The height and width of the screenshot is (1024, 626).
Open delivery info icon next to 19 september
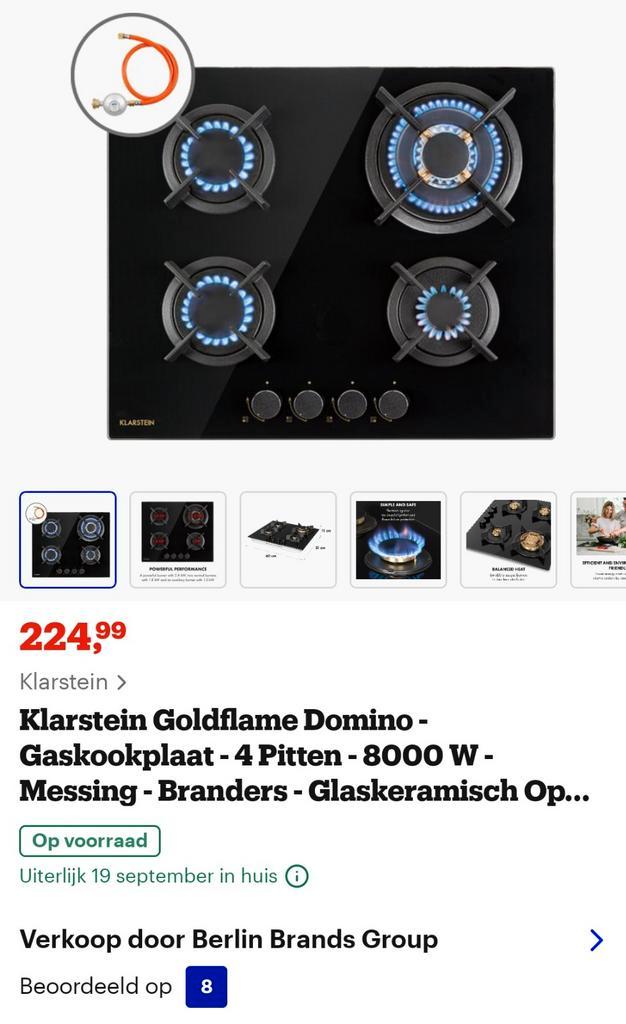coord(297,876)
